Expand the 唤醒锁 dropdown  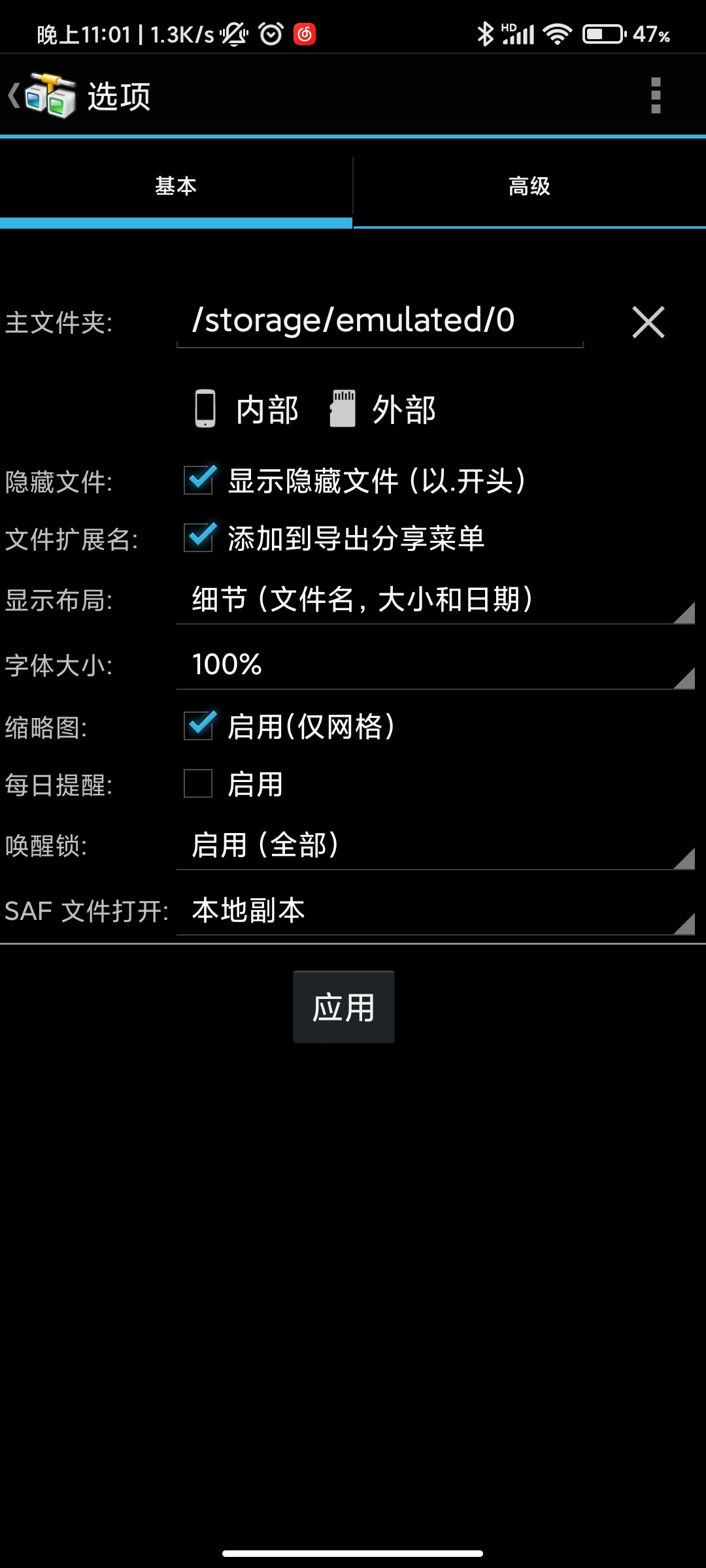click(435, 845)
